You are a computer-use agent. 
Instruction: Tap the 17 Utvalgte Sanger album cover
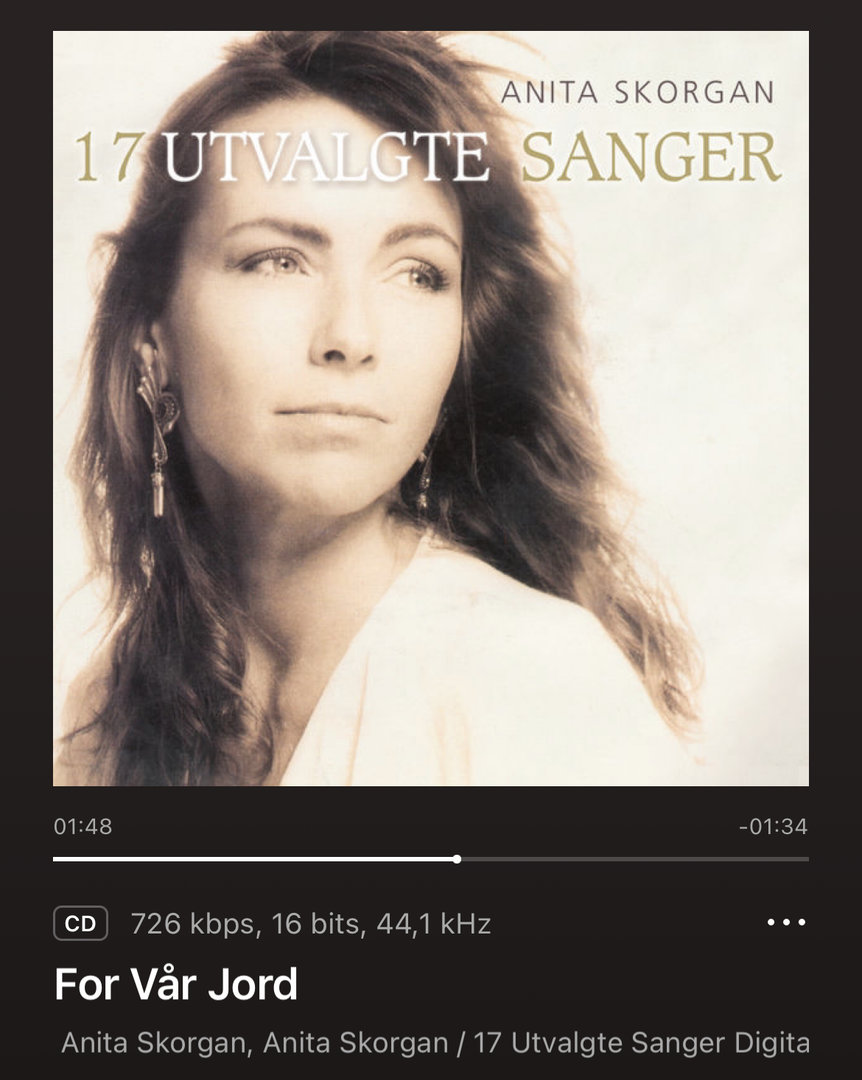430,408
